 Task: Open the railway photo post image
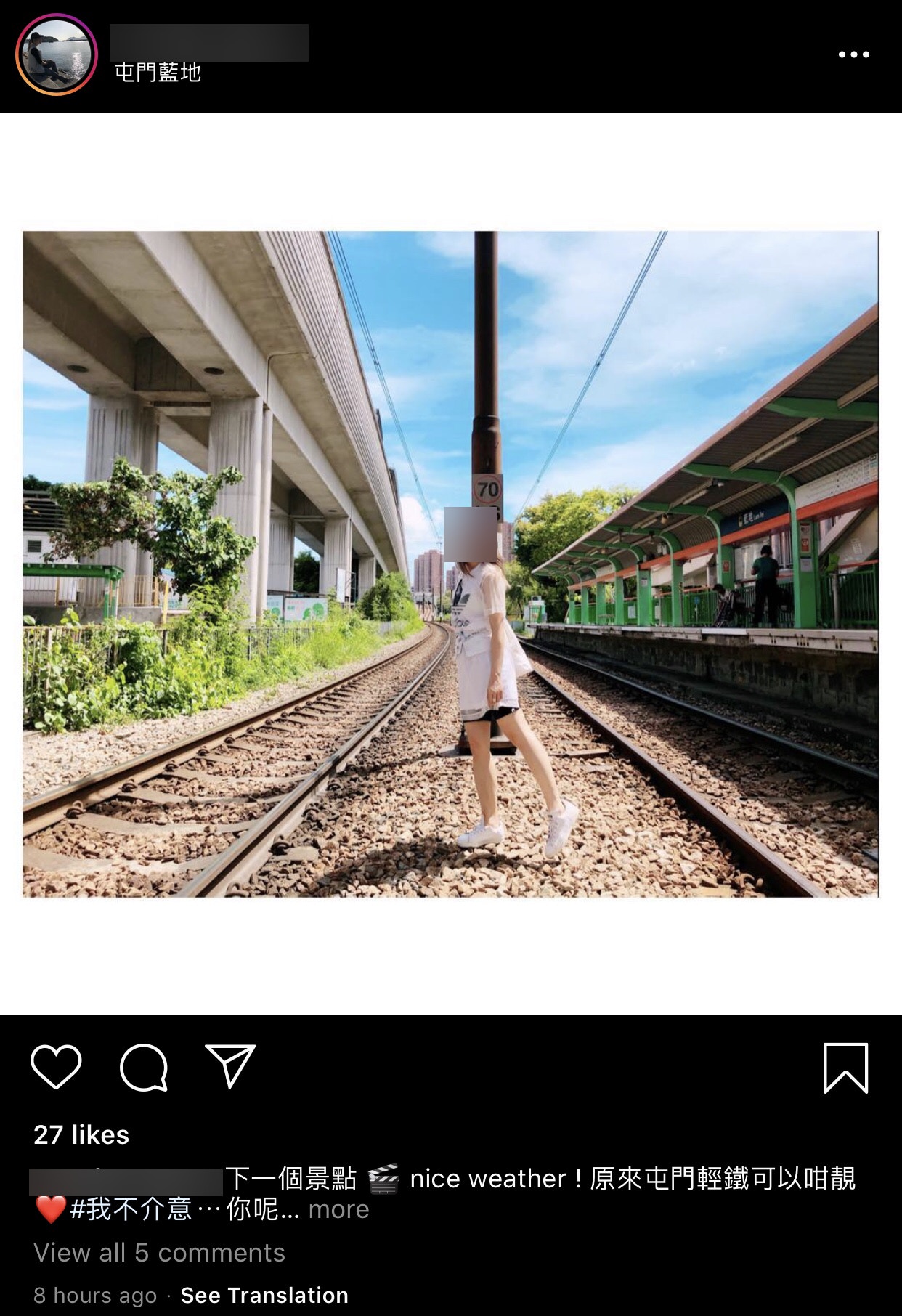450,564
